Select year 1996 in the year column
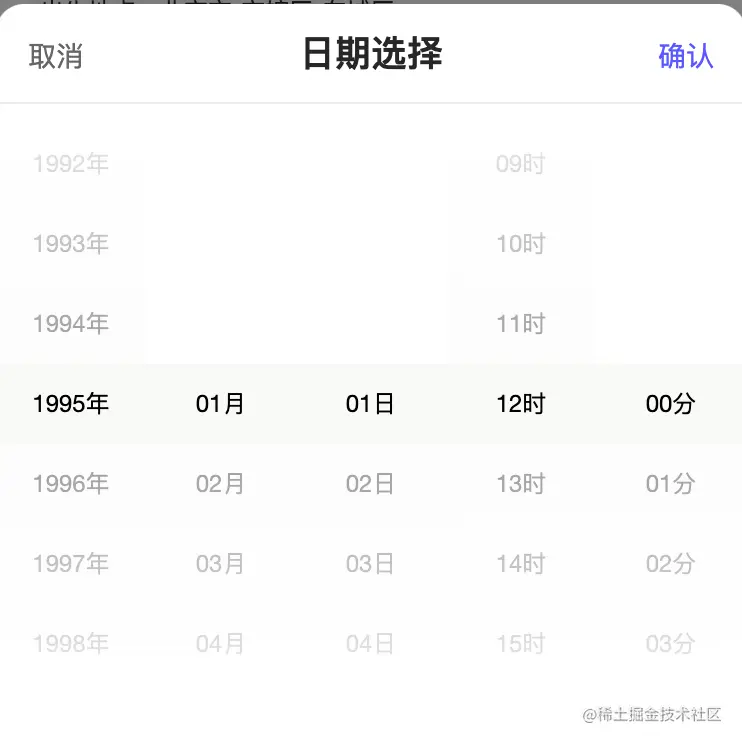This screenshot has width=742, height=744. click(x=70, y=483)
